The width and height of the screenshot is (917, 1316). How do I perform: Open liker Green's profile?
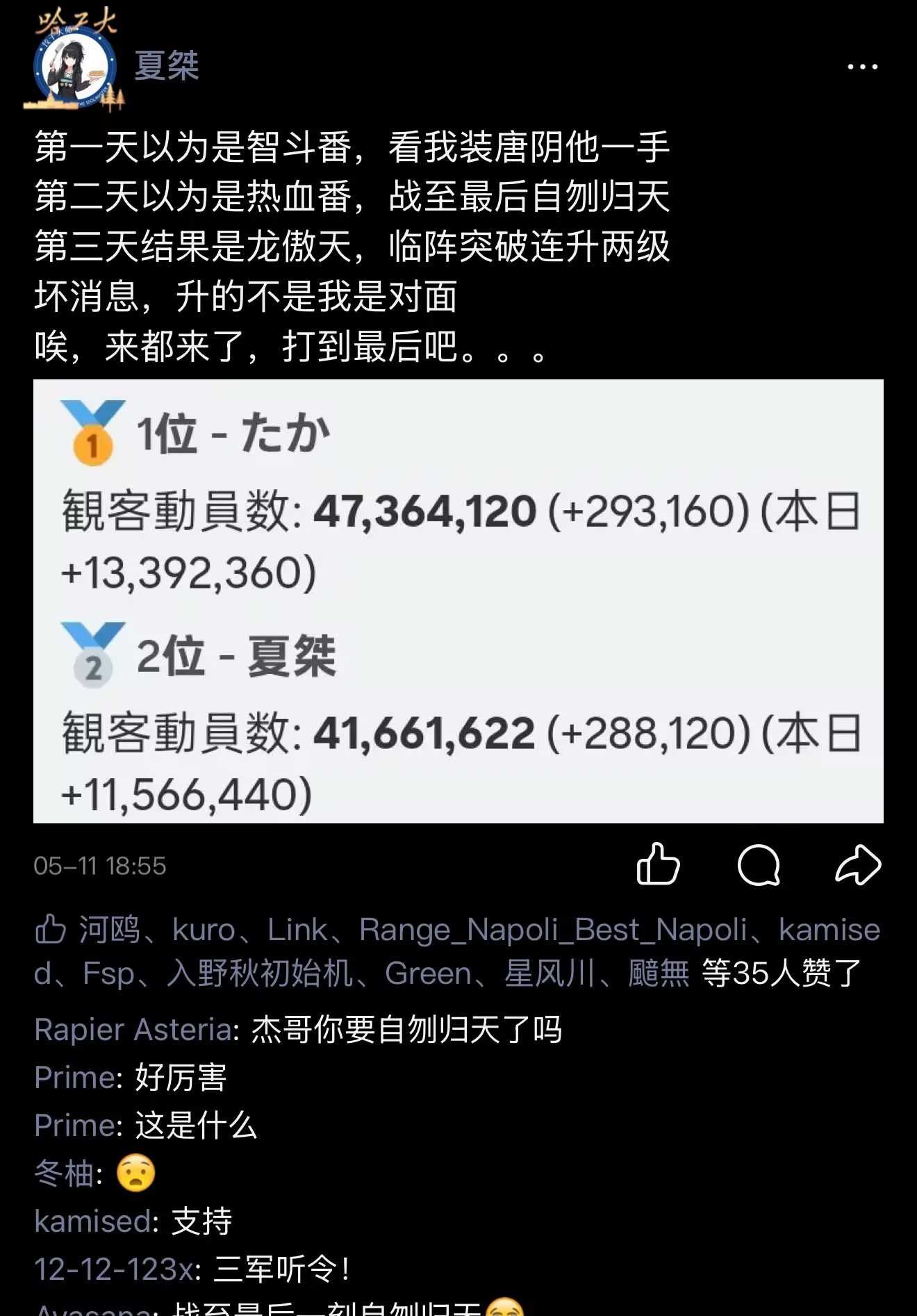coord(428,973)
